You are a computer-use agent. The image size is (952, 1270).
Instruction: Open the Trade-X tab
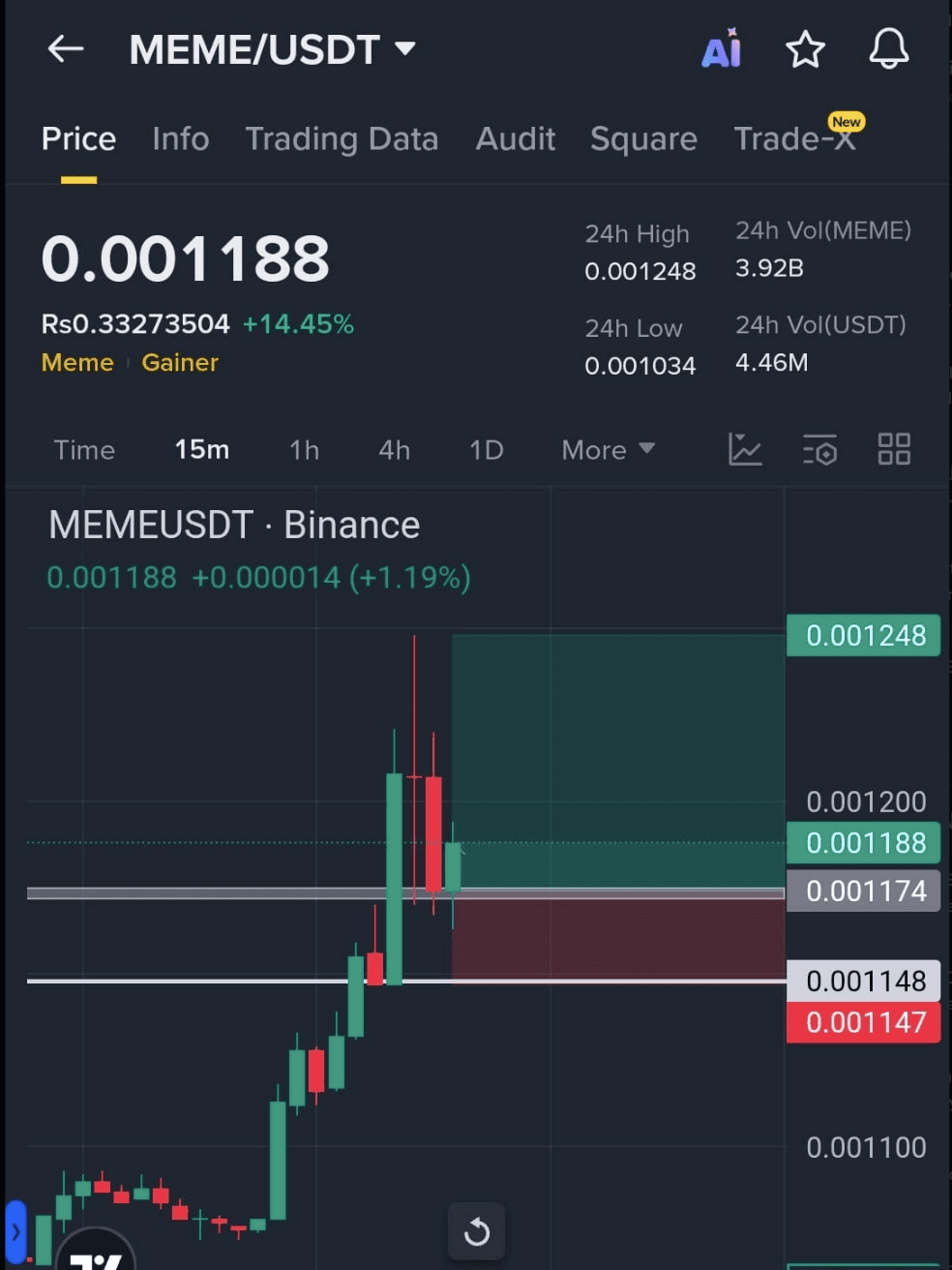[794, 138]
